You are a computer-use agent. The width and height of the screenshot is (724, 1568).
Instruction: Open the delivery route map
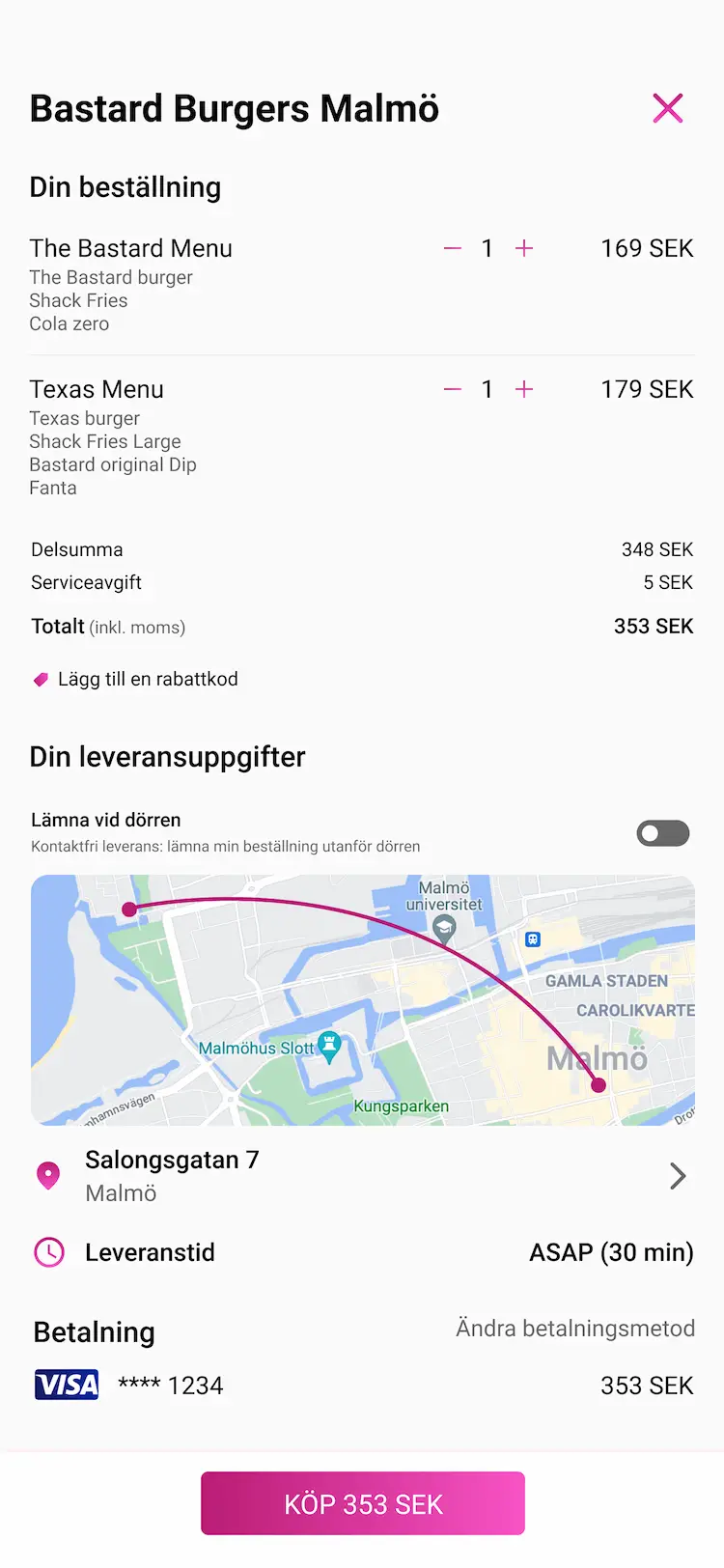coord(362,999)
